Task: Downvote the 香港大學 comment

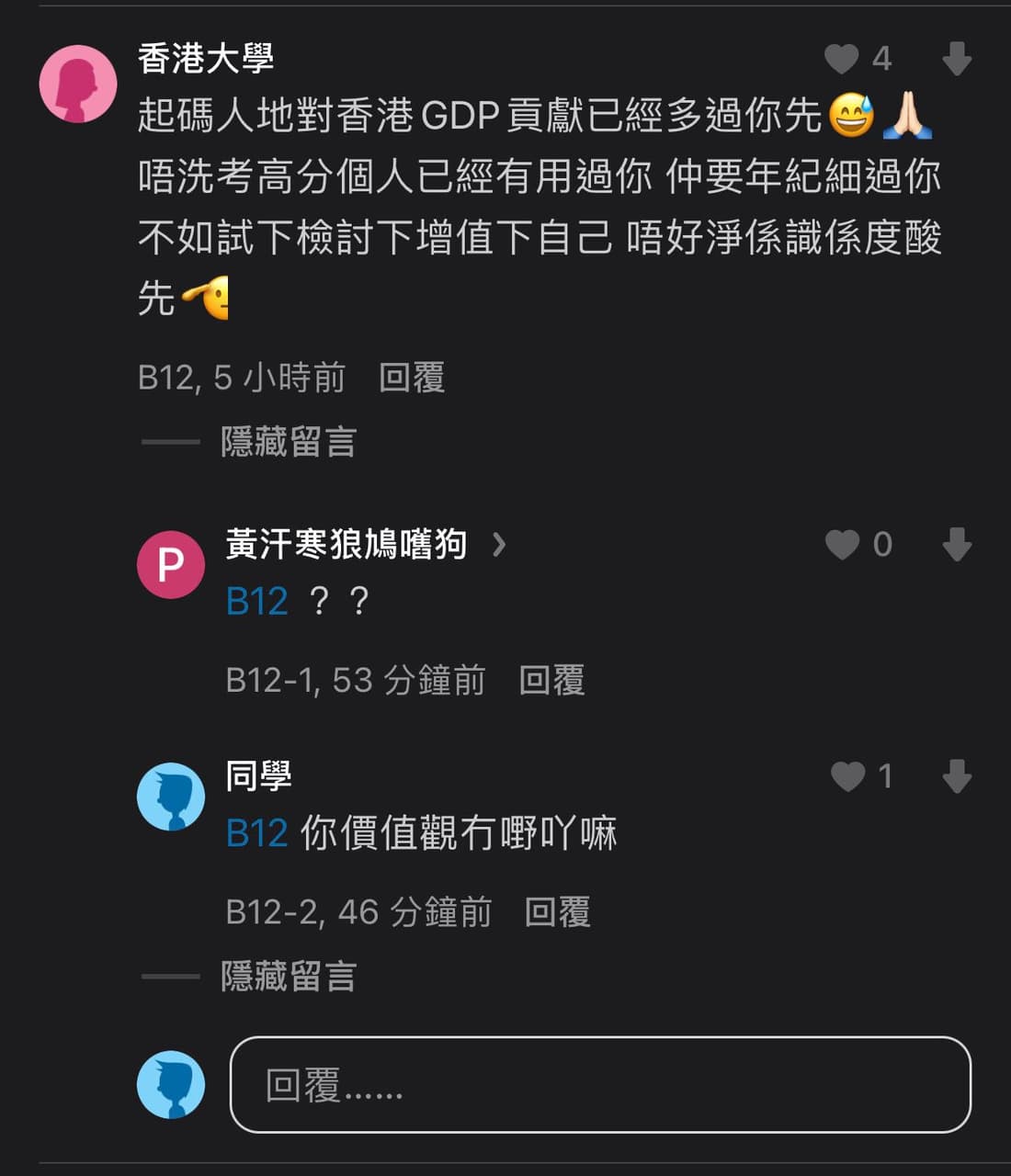Action: click(x=957, y=59)
